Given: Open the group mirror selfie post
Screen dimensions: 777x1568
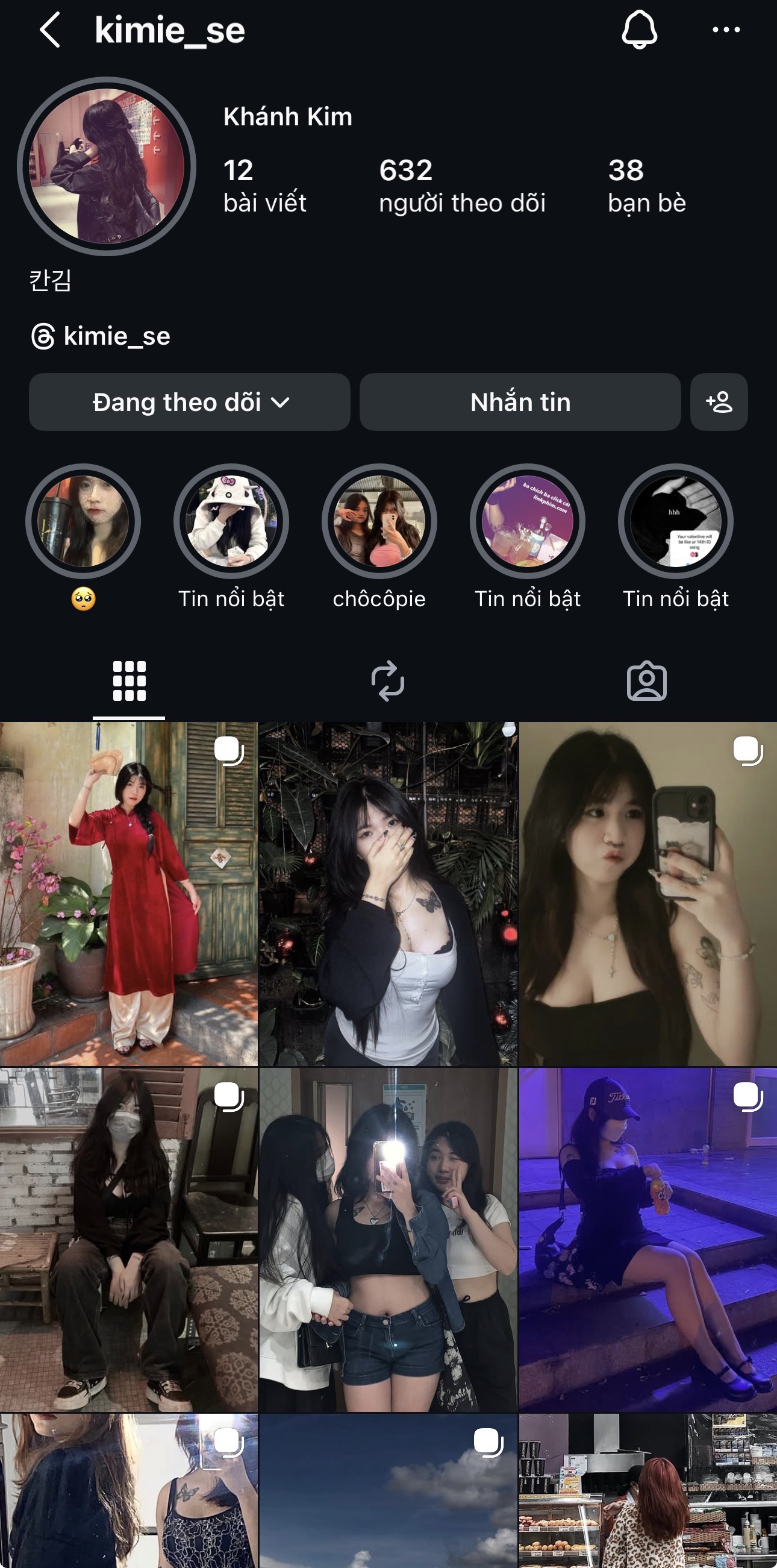Looking at the screenshot, I should coord(388,1240).
